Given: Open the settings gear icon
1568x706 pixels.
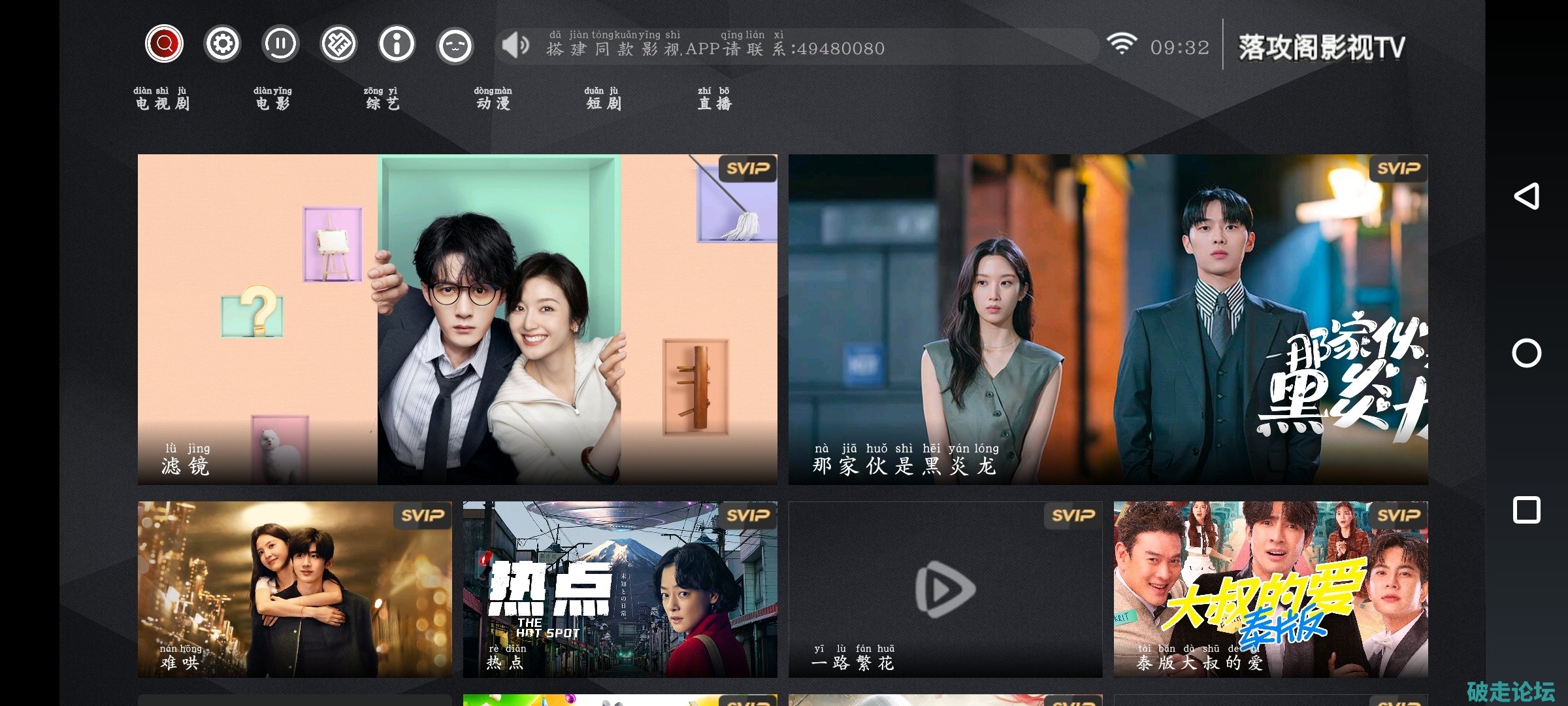Looking at the screenshot, I should (x=222, y=44).
